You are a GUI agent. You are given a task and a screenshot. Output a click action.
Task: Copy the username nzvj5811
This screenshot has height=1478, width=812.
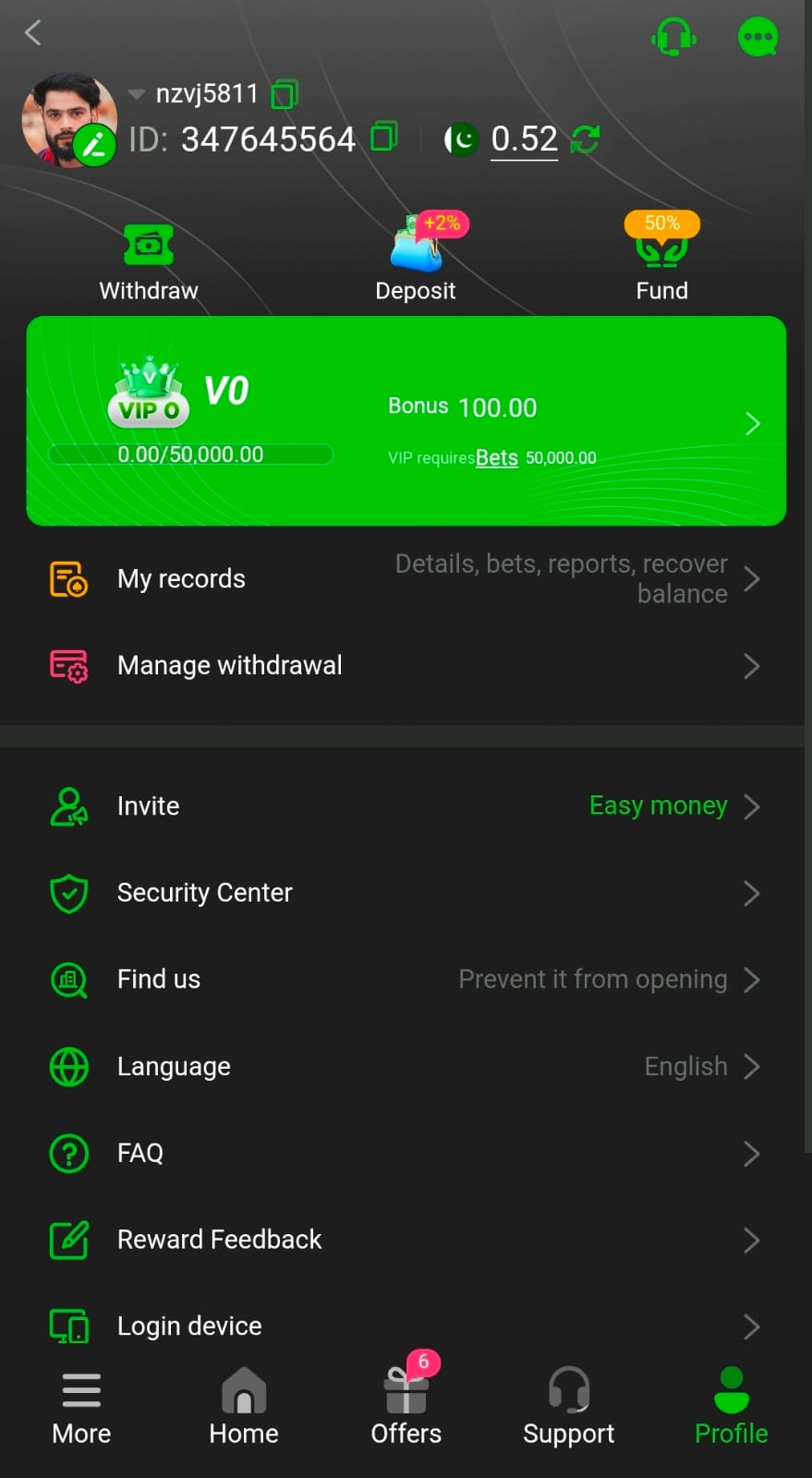coord(285,94)
